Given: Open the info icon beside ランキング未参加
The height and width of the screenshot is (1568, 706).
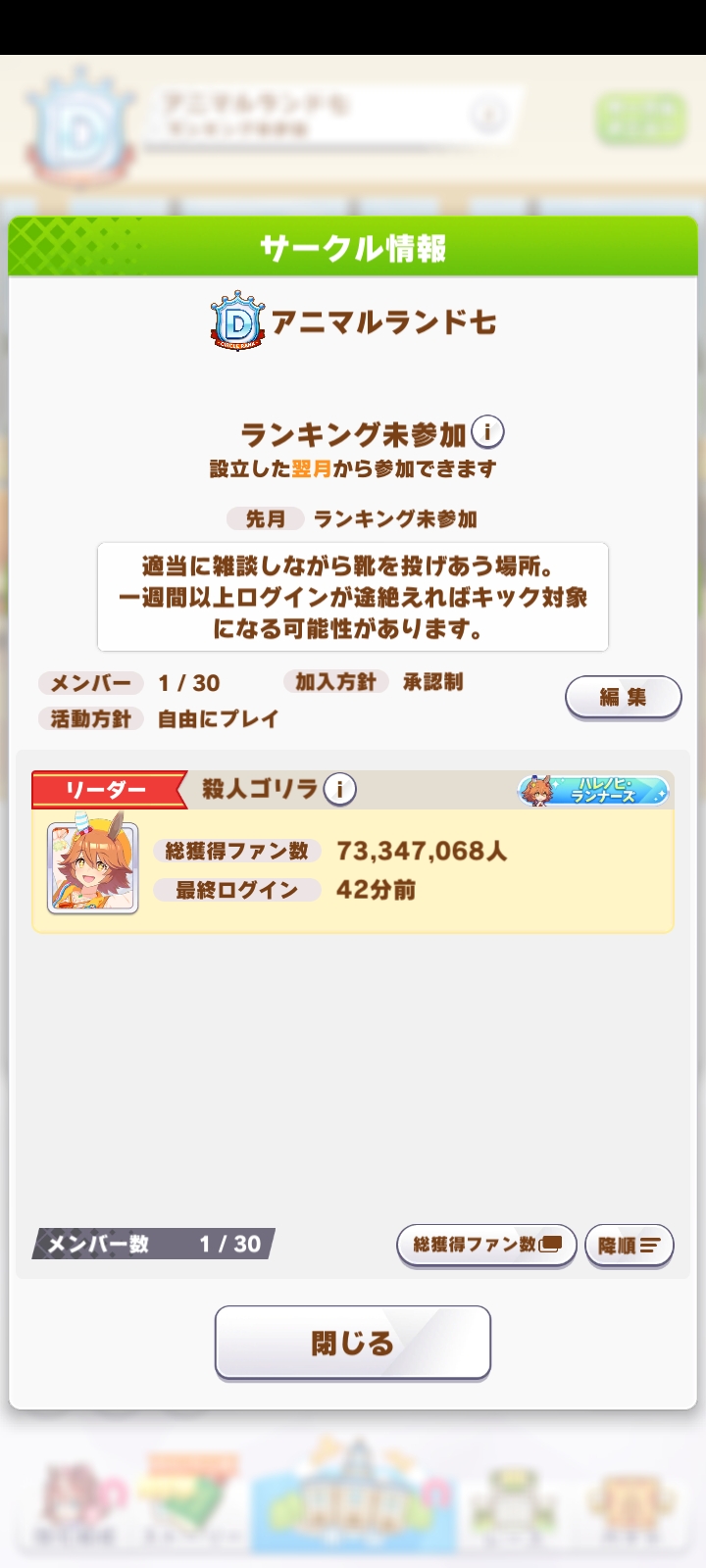Looking at the screenshot, I should 487,431.
